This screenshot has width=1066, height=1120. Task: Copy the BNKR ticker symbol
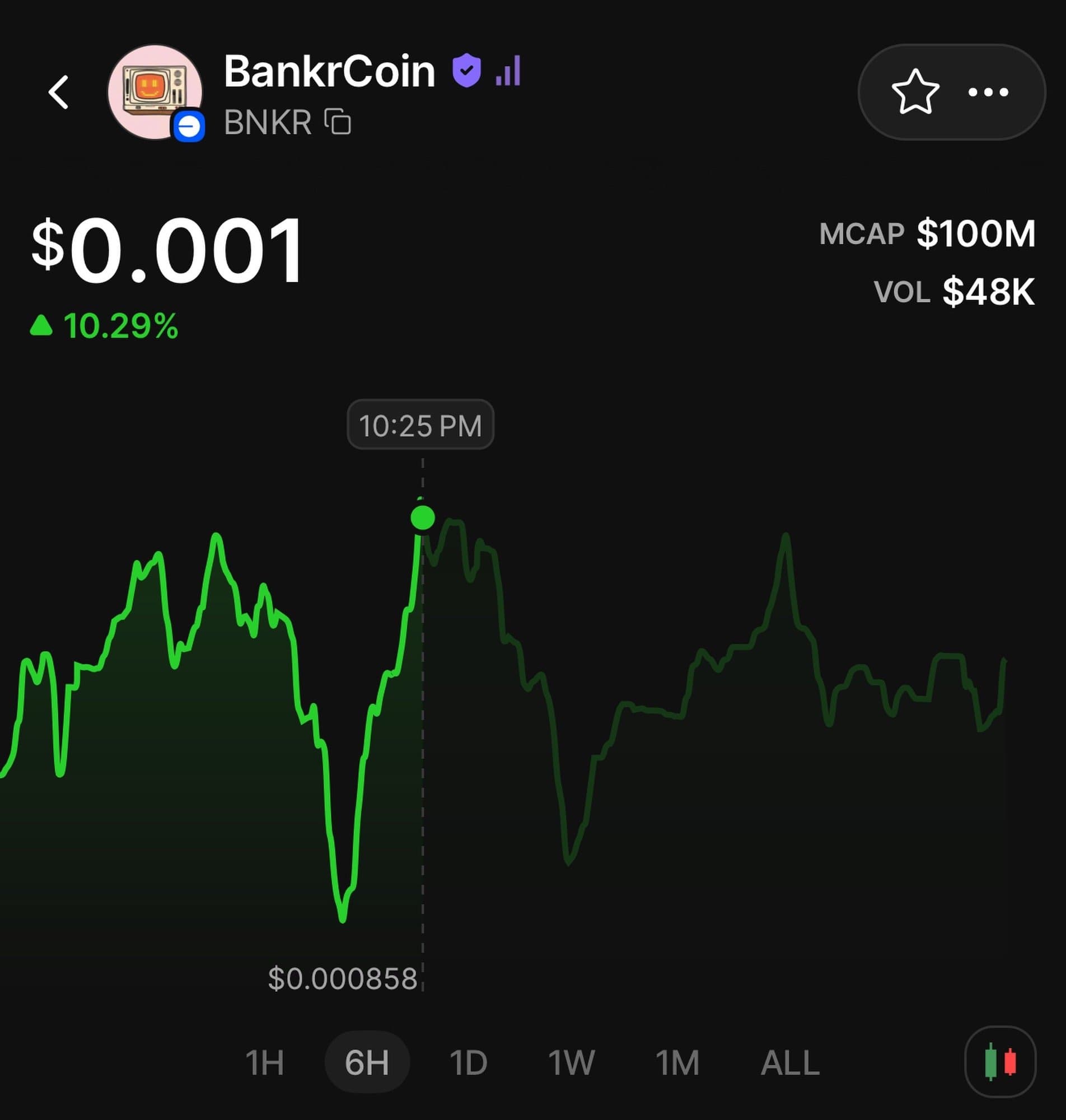pos(338,122)
